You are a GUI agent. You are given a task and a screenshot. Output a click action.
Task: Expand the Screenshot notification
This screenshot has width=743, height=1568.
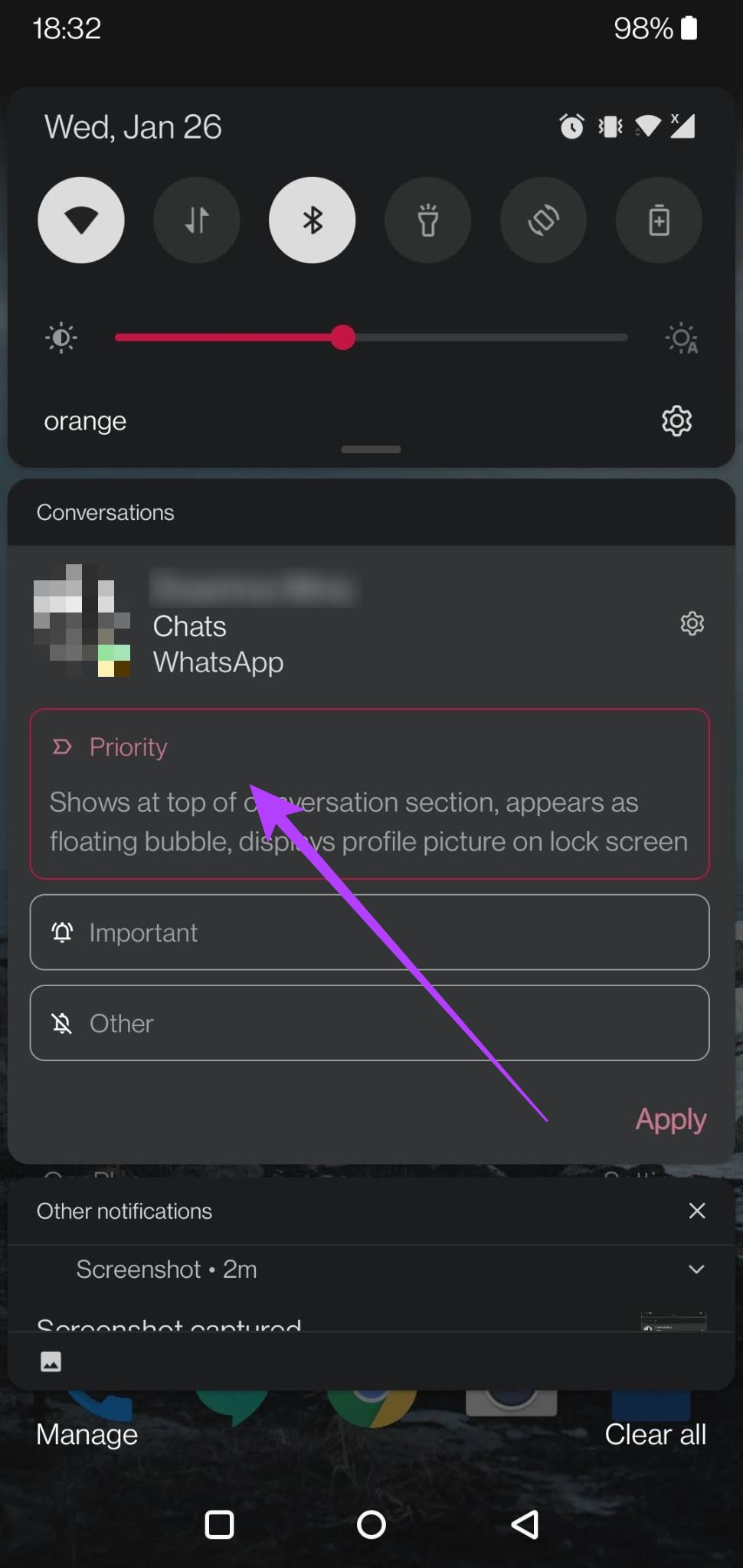pyautogui.click(x=696, y=1269)
